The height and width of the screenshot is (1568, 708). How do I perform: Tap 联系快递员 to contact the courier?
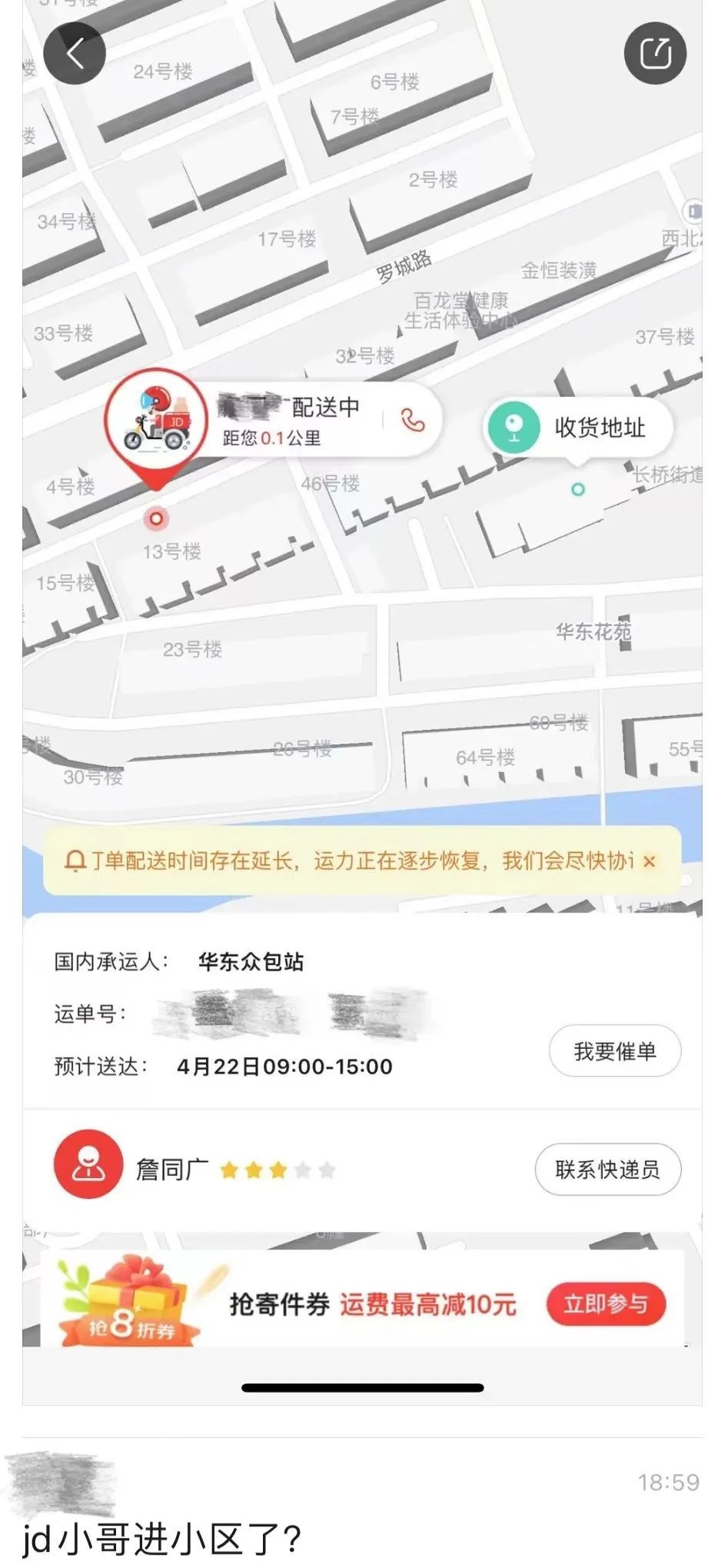tap(607, 1169)
